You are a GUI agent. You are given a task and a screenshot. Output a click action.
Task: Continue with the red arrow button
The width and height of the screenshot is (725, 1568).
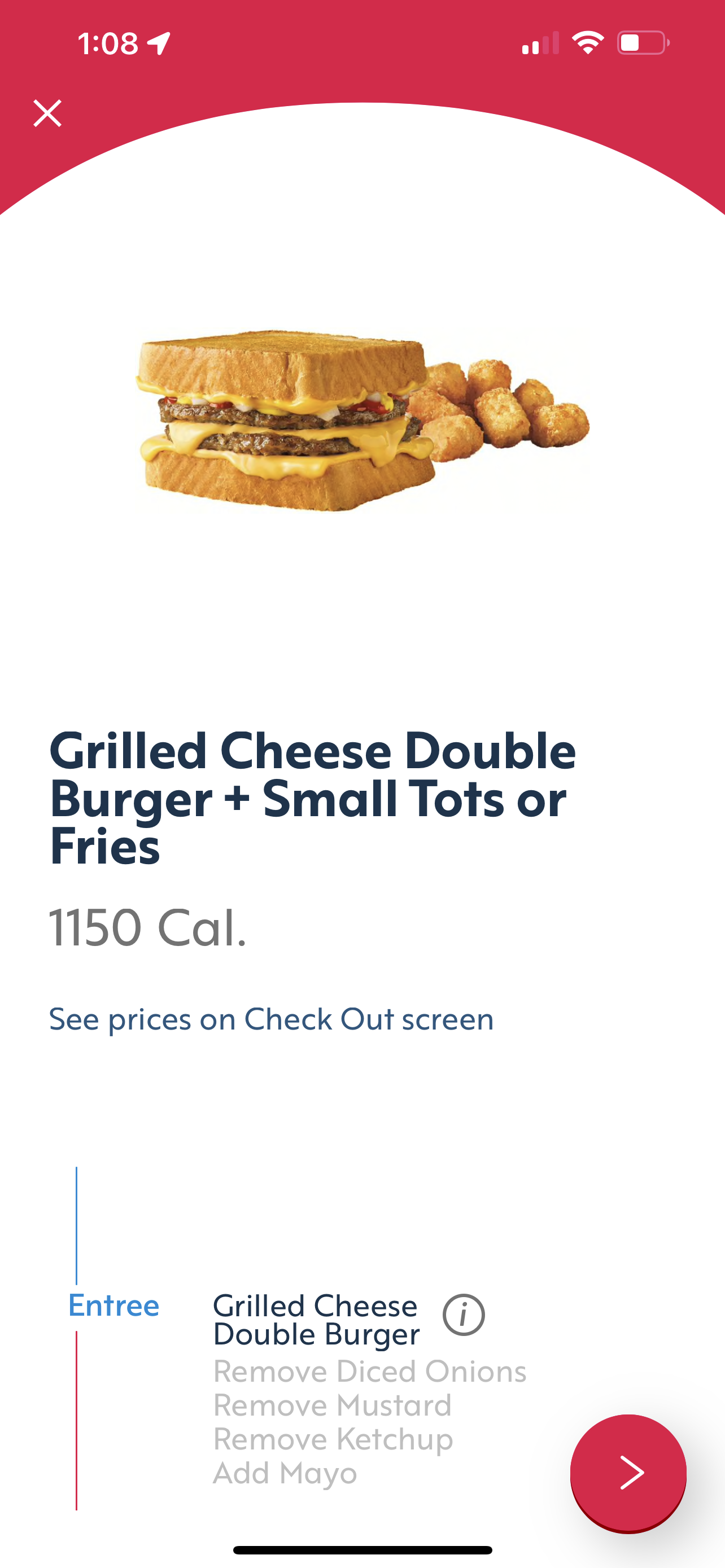628,1472
